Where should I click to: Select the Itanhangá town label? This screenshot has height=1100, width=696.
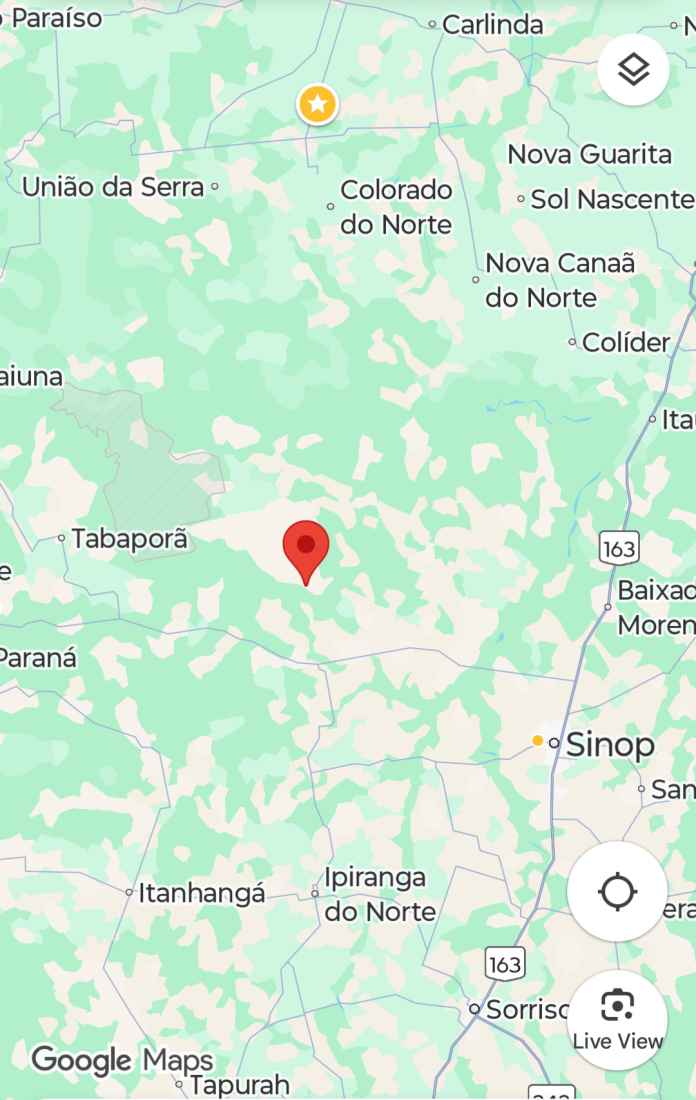[x=201, y=892]
